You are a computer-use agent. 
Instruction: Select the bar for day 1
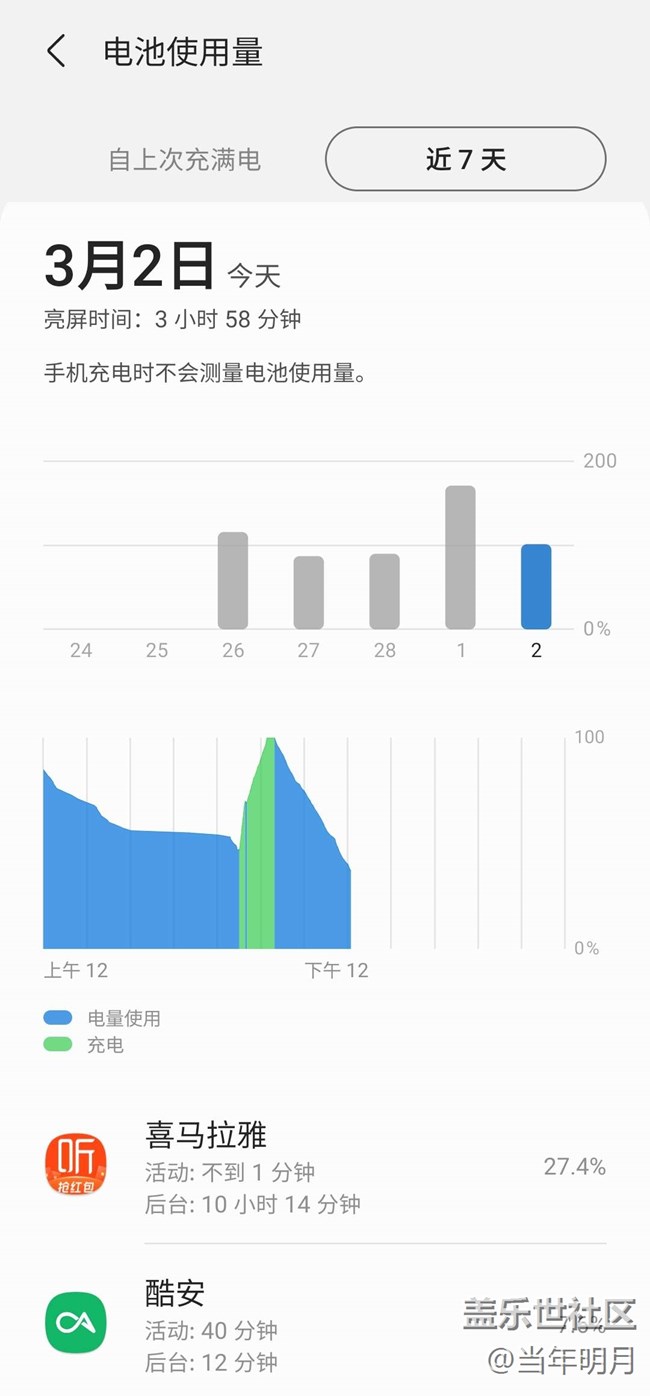point(461,558)
